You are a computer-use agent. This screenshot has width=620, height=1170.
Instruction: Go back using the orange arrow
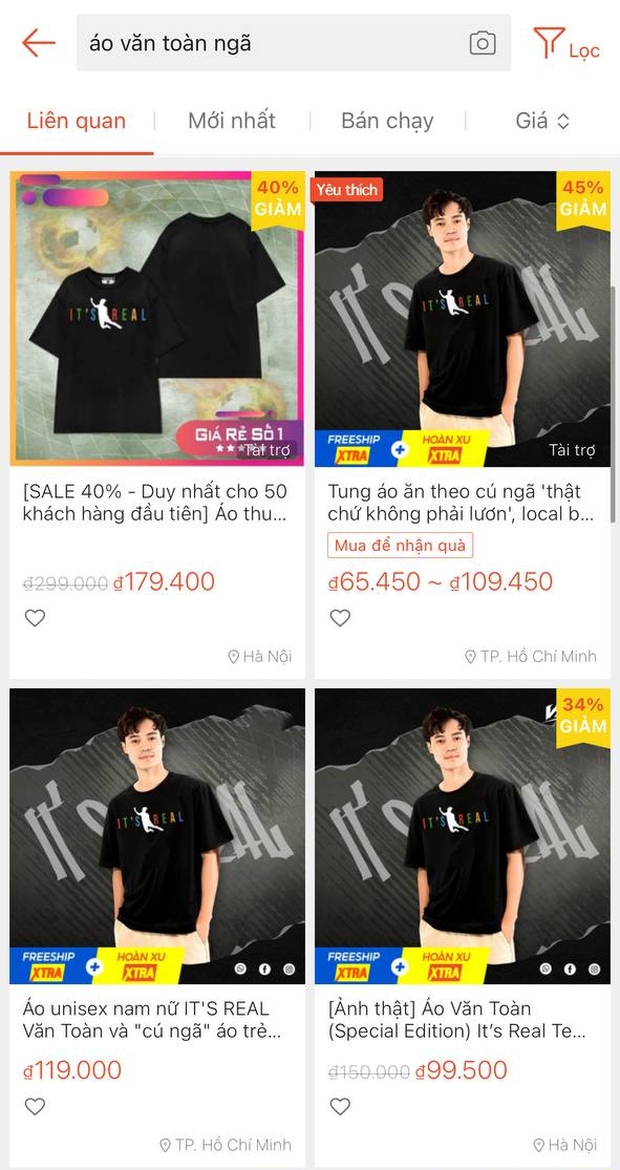point(38,43)
